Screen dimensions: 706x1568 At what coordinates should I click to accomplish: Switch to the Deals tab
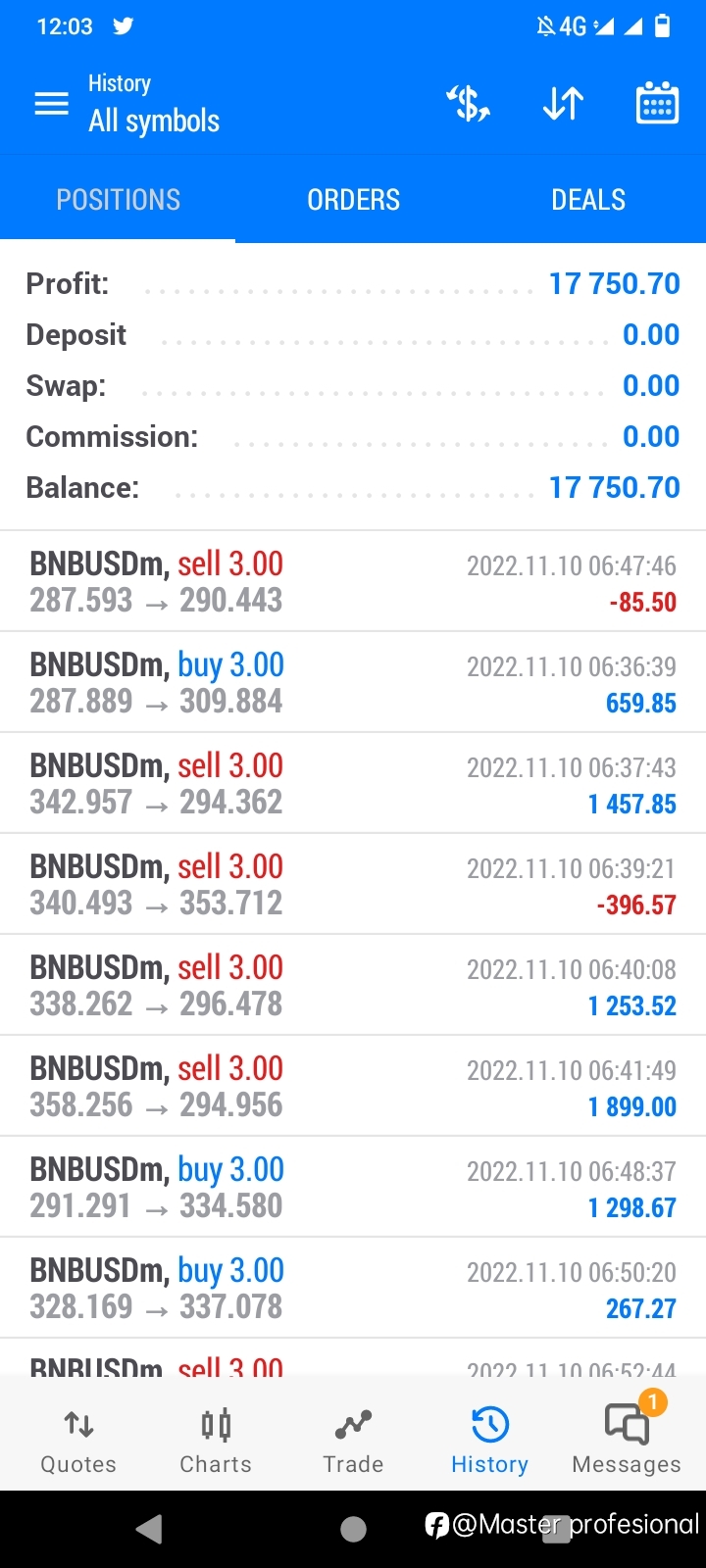point(588,200)
